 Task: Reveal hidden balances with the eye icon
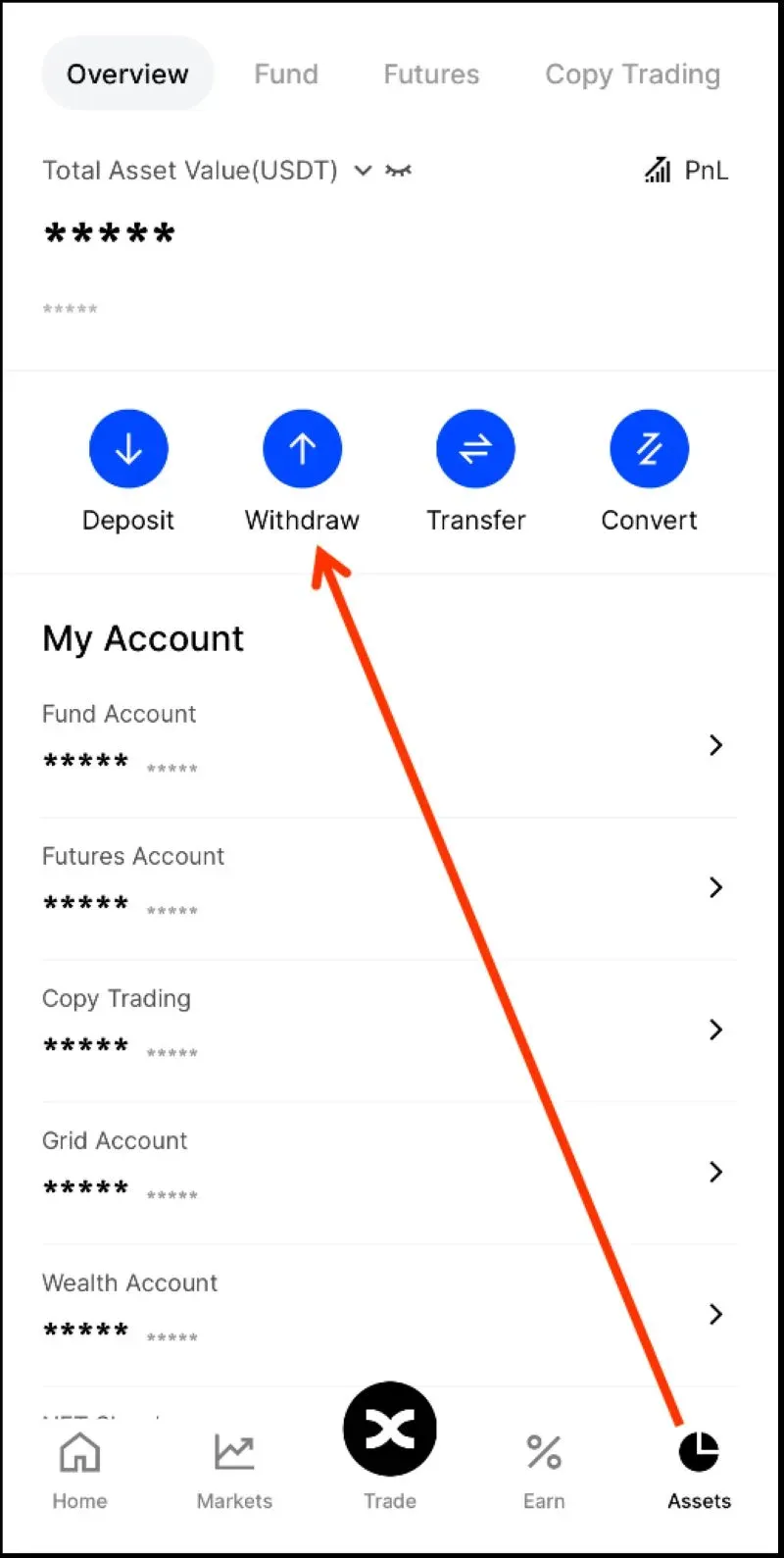pyautogui.click(x=398, y=171)
